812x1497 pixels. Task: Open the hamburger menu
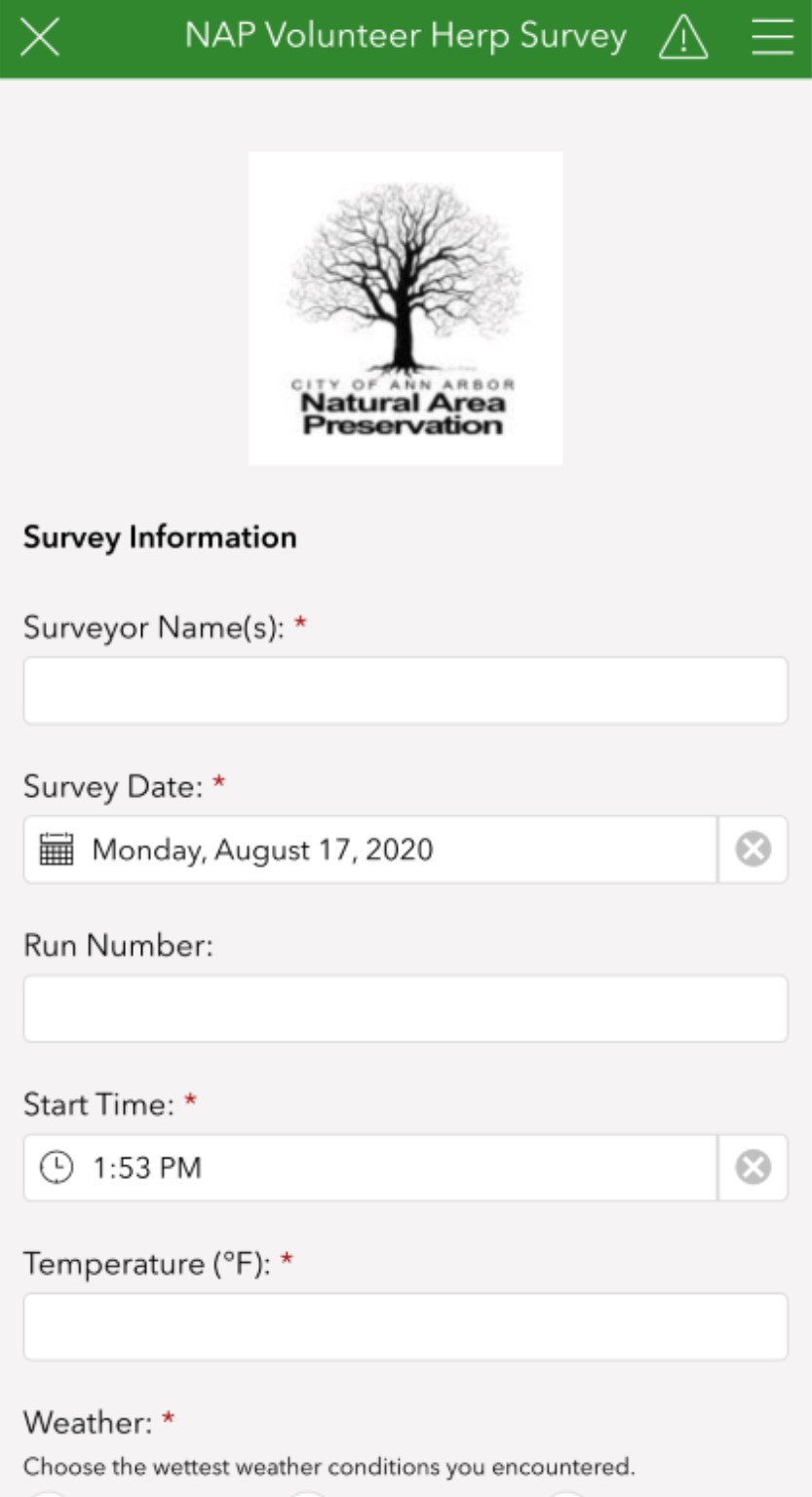(x=772, y=38)
